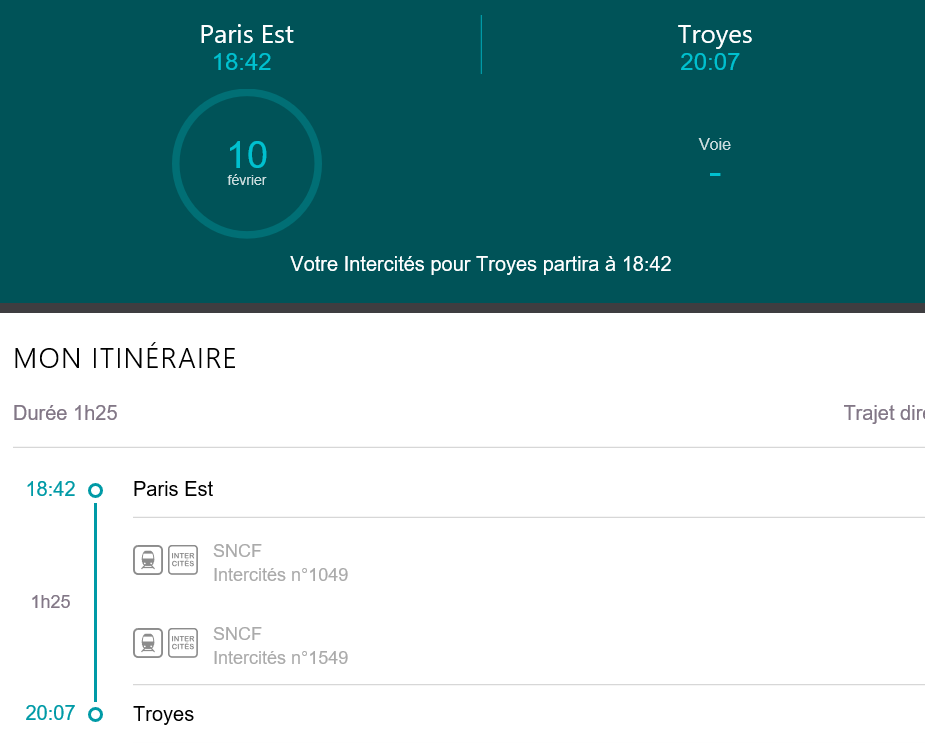View details for Intercités n°1549
This screenshot has width=925, height=743.
click(x=280, y=658)
